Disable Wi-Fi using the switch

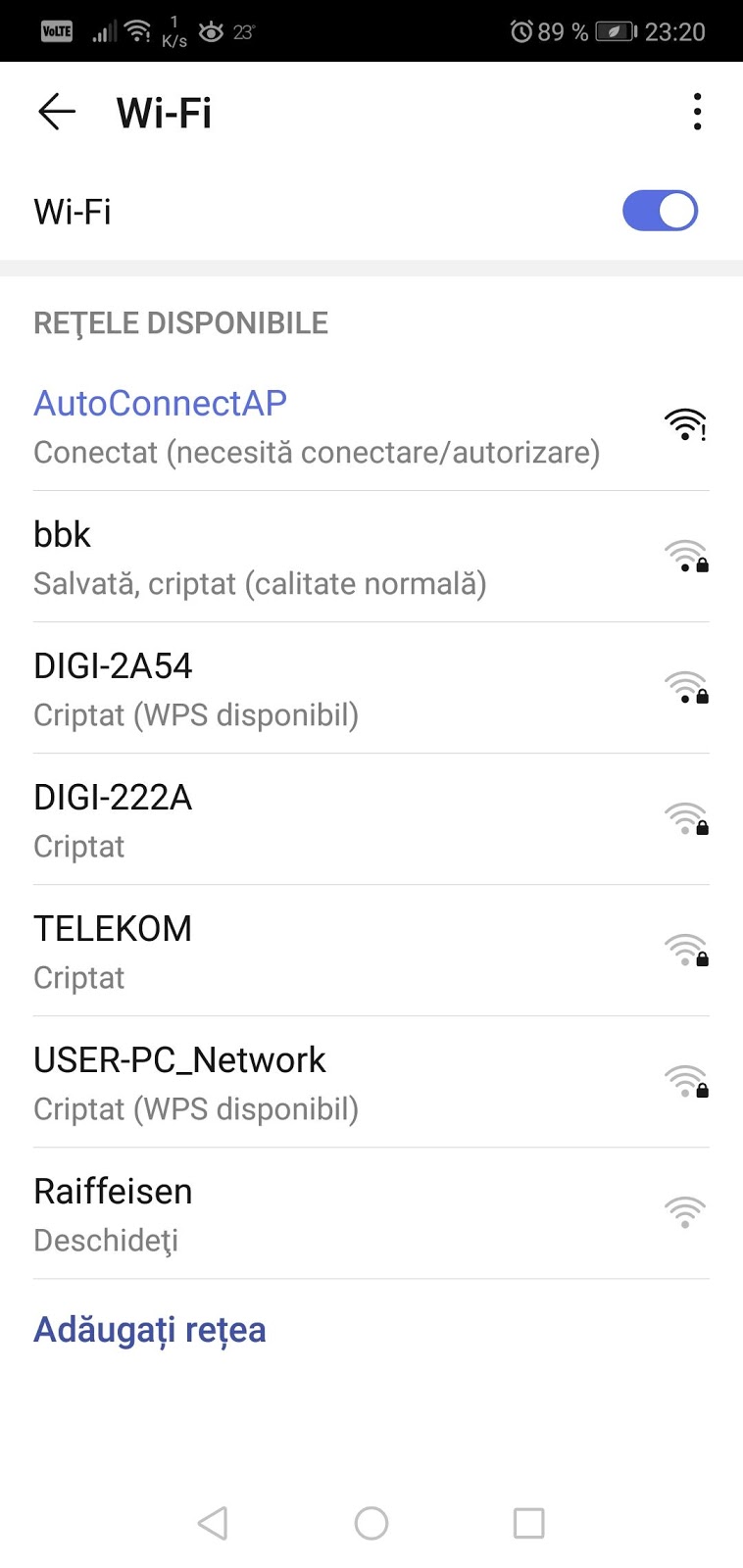660,210
